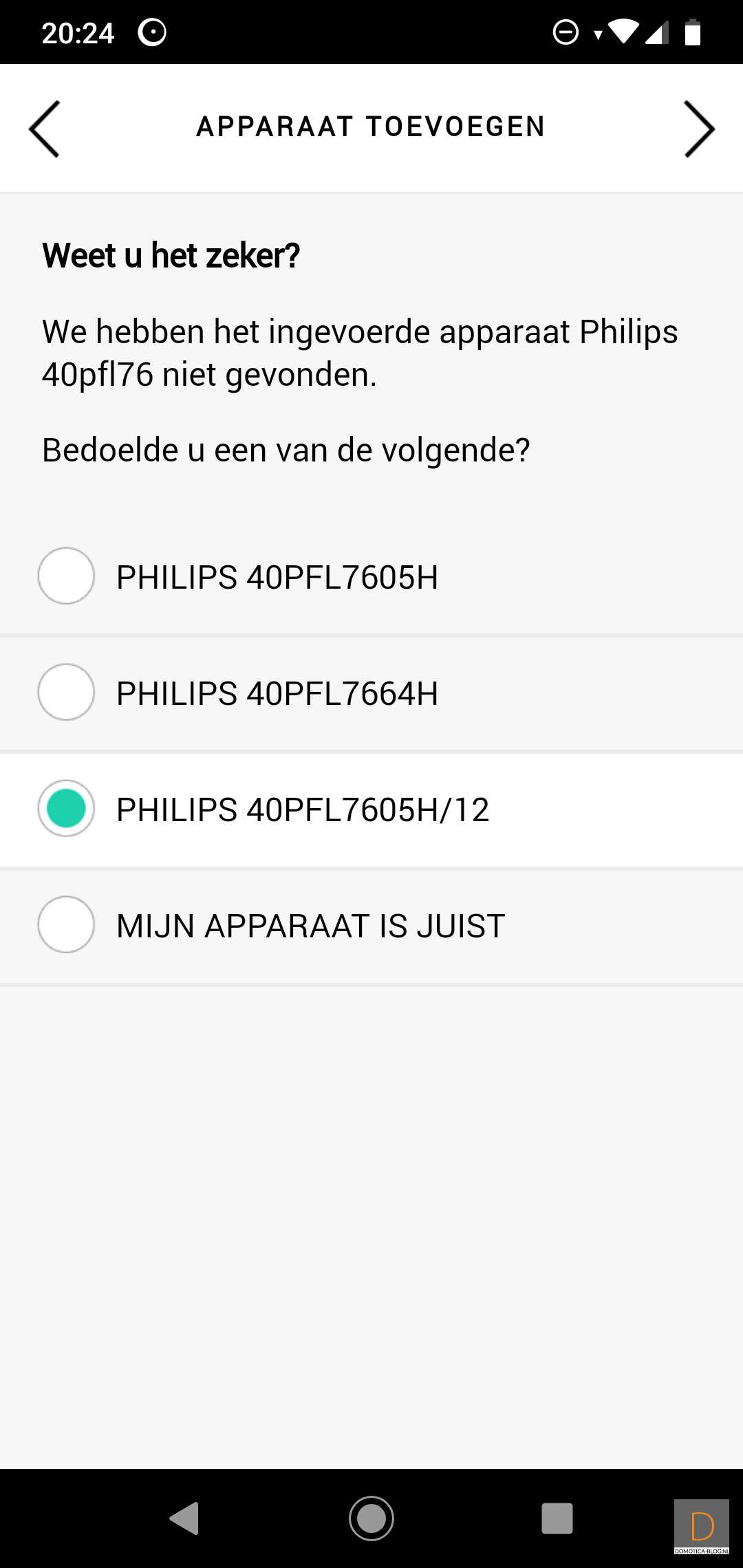Select the PHILIPS 40PFL7605H option
The image size is (743, 1568).
pyautogui.click(x=66, y=576)
